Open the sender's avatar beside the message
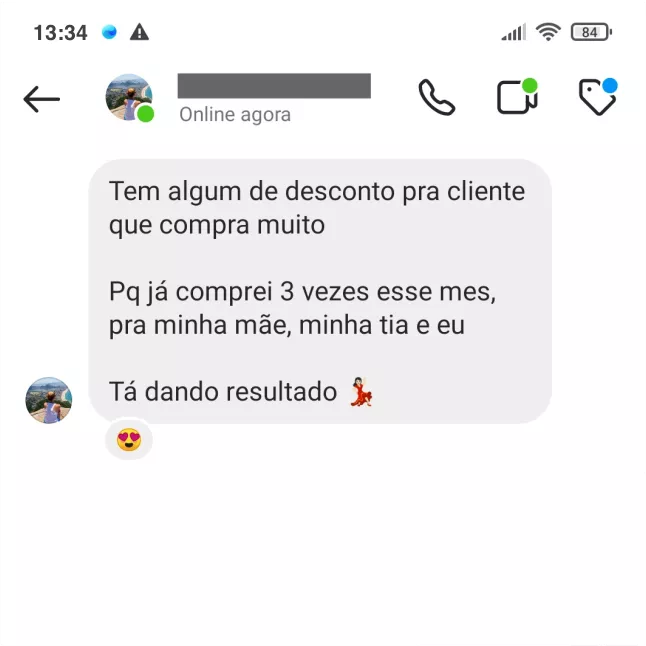Screen dimensions: 646x646 [x=48, y=400]
